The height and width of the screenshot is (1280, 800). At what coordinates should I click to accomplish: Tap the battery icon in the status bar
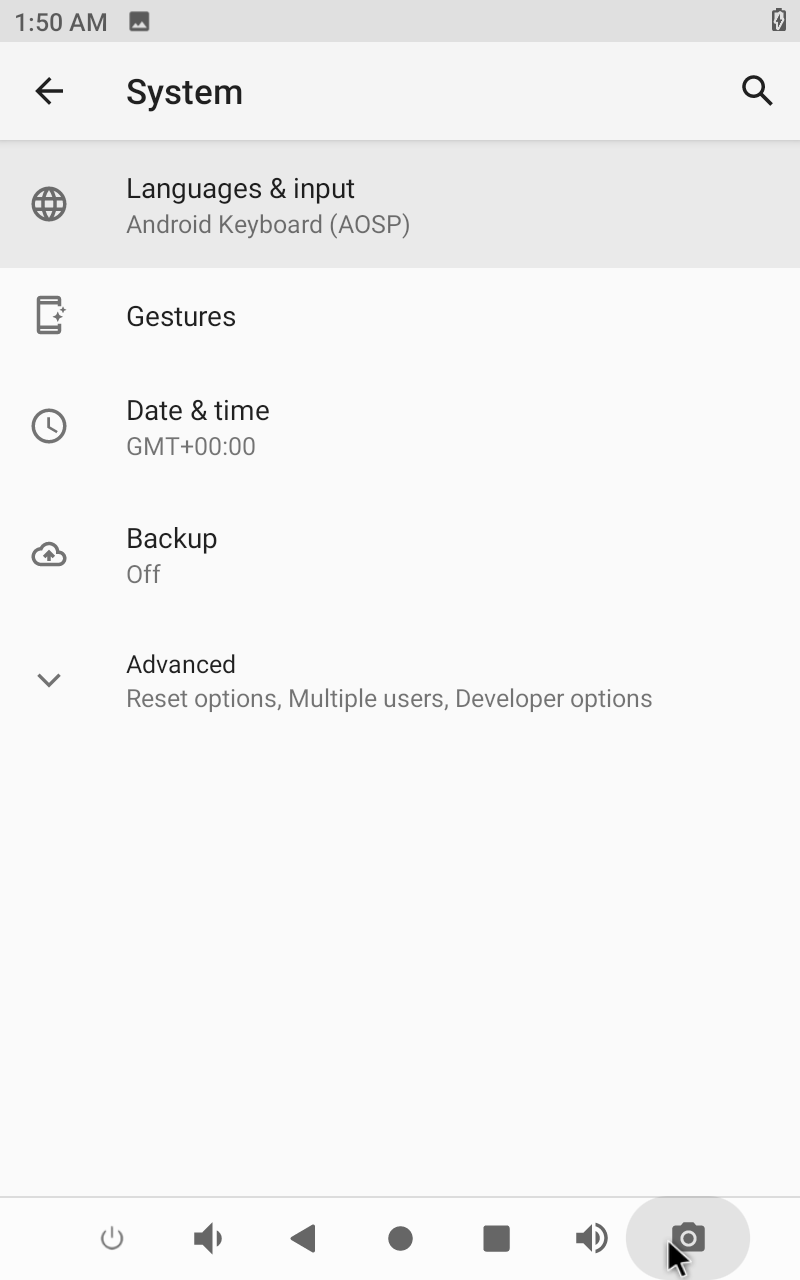click(x=780, y=18)
